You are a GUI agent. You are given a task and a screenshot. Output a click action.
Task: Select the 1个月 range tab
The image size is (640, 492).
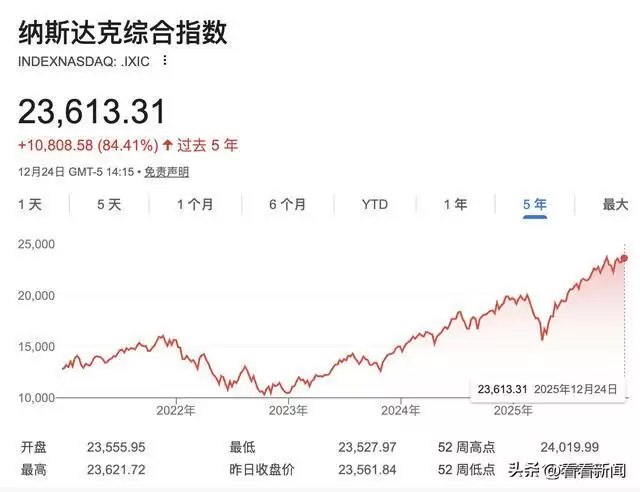(x=195, y=204)
